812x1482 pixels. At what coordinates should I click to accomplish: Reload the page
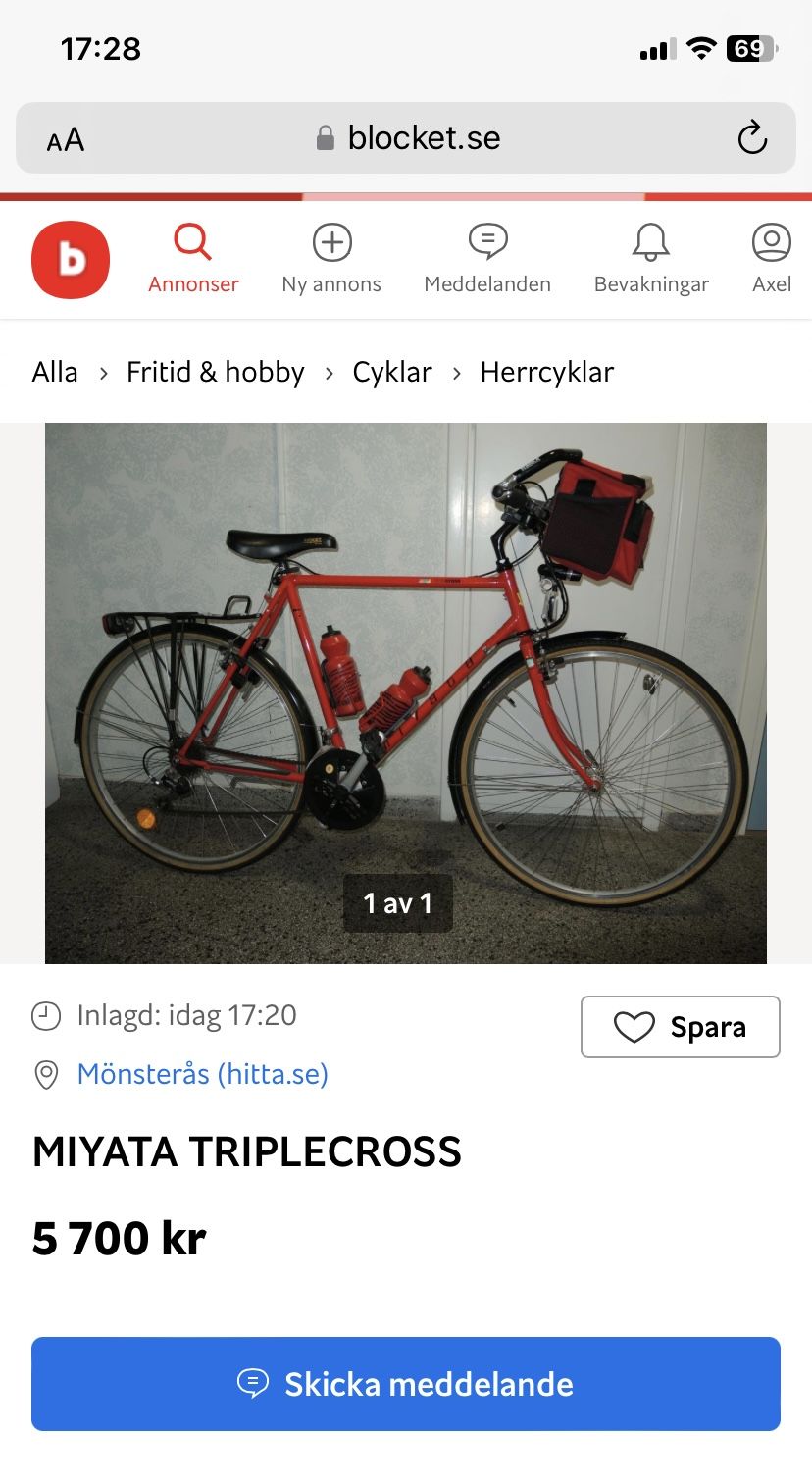(x=752, y=138)
